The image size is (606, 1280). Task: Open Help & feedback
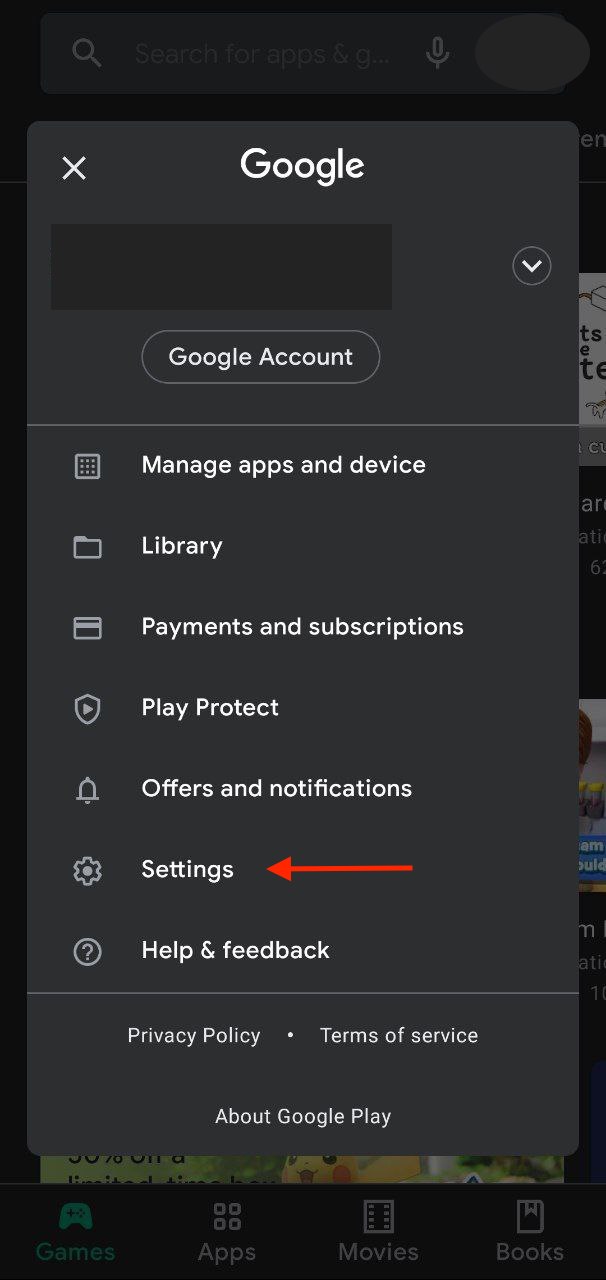[235, 950]
